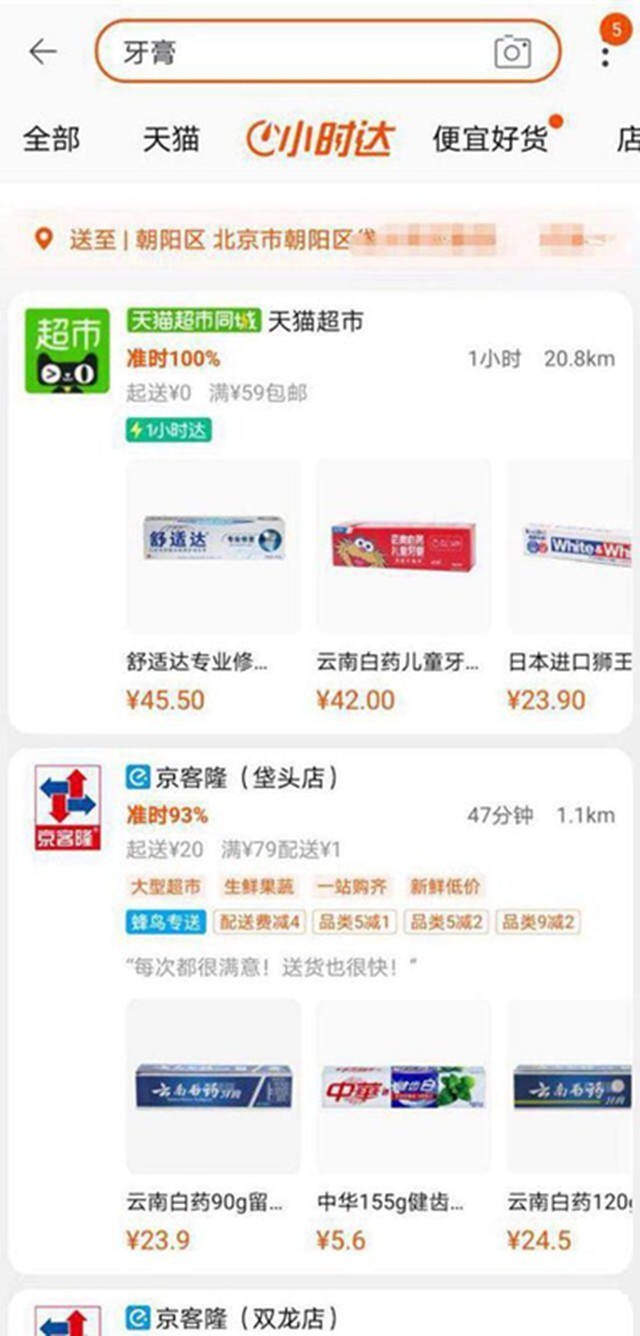The image size is (640, 1336).
Task: Switch to the 天猫 tab
Action: click(x=171, y=139)
